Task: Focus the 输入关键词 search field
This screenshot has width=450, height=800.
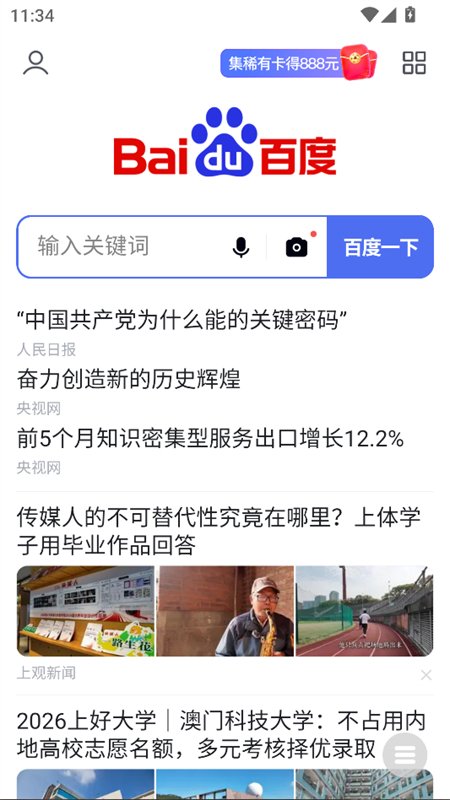Action: point(122,246)
